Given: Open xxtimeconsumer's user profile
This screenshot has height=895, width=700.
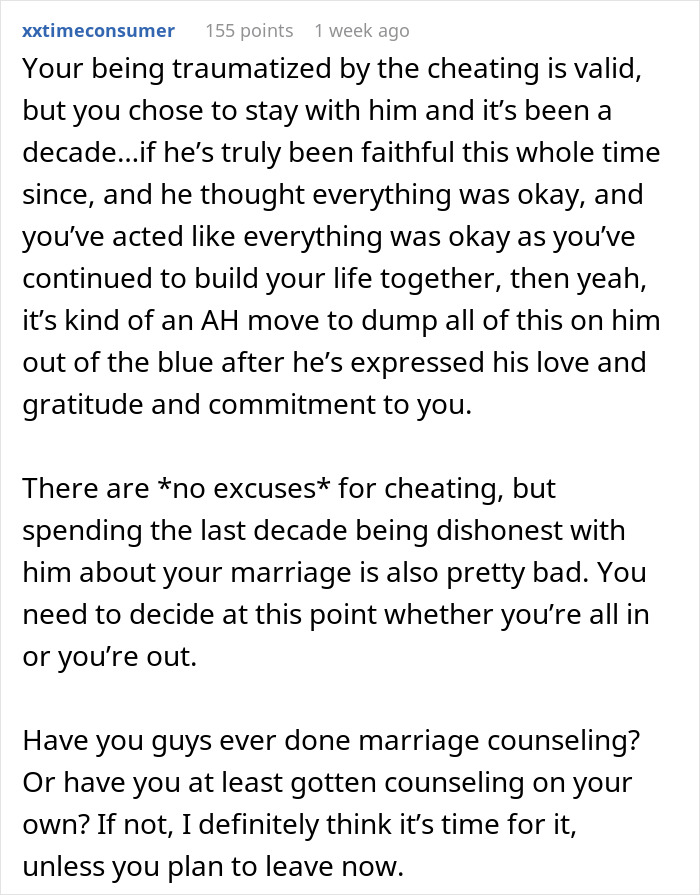Looking at the screenshot, I should (x=98, y=31).
